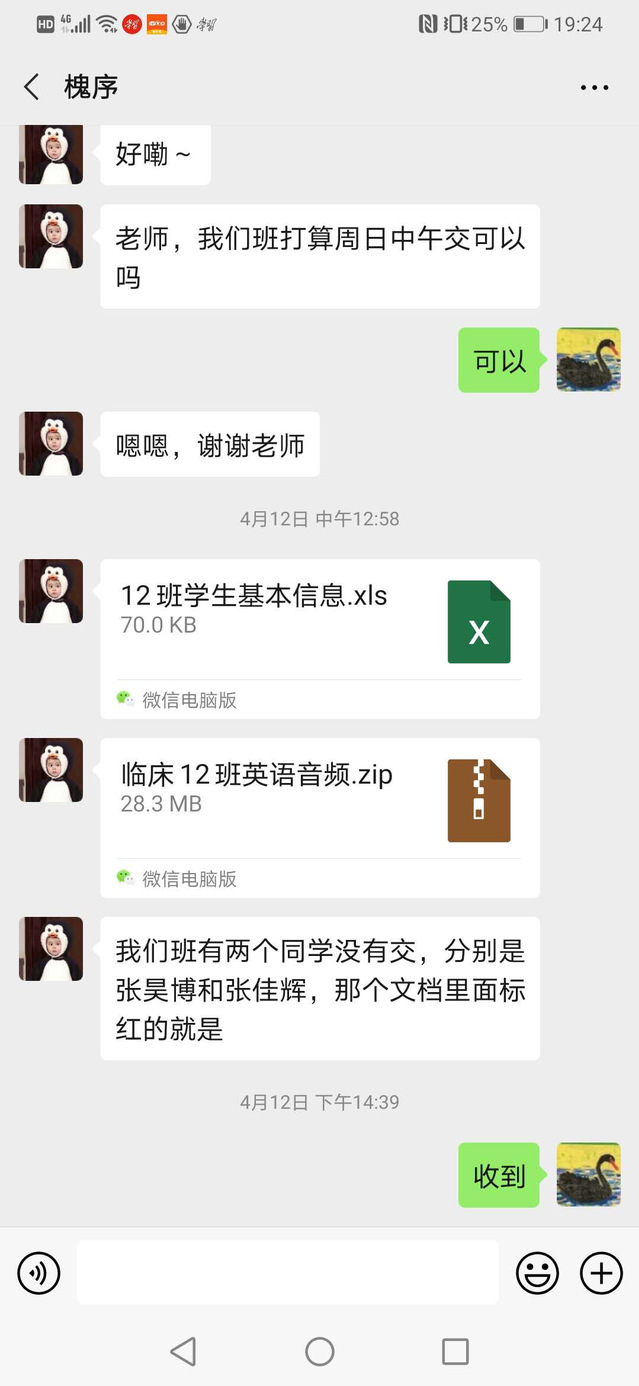
Task: Open the chat info overflow menu
Action: tap(594, 88)
